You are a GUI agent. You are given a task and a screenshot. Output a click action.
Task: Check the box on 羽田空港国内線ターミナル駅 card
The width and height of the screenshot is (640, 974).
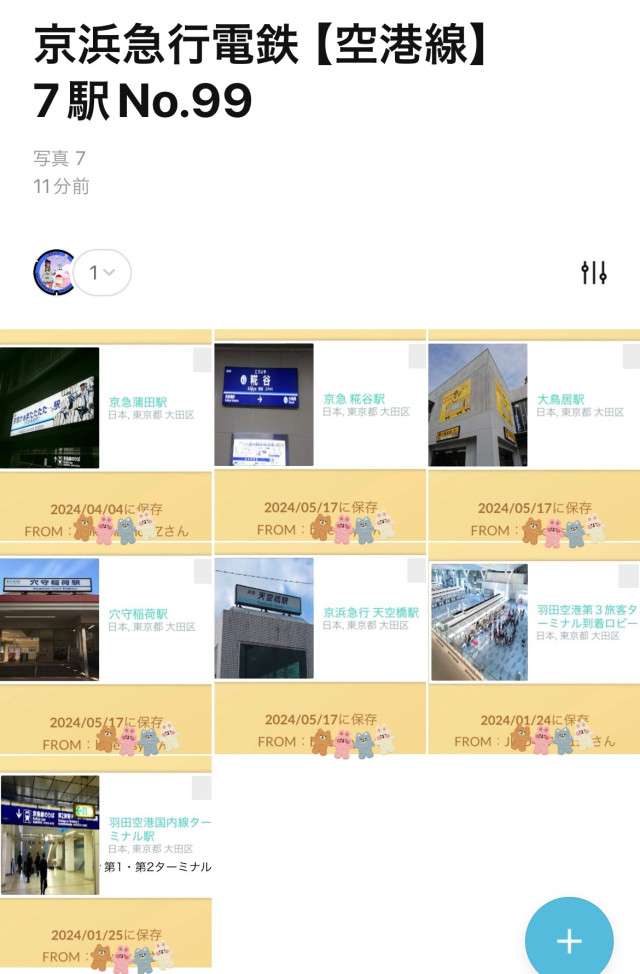[x=202, y=788]
